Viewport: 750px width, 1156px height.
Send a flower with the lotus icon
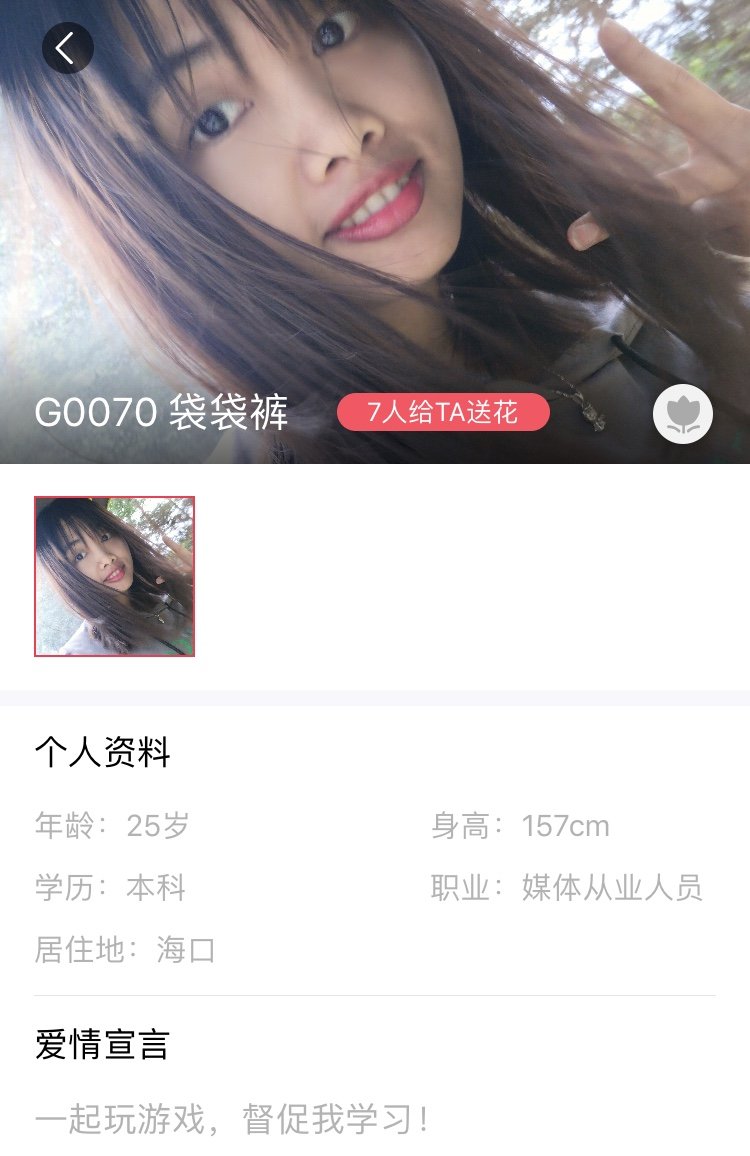[x=683, y=413]
